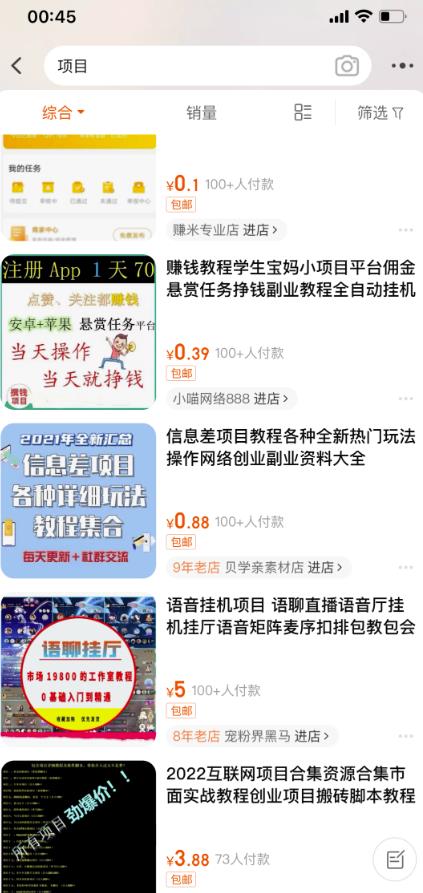
Task: Go back with the arrow icon
Action: pyautogui.click(x=17, y=66)
